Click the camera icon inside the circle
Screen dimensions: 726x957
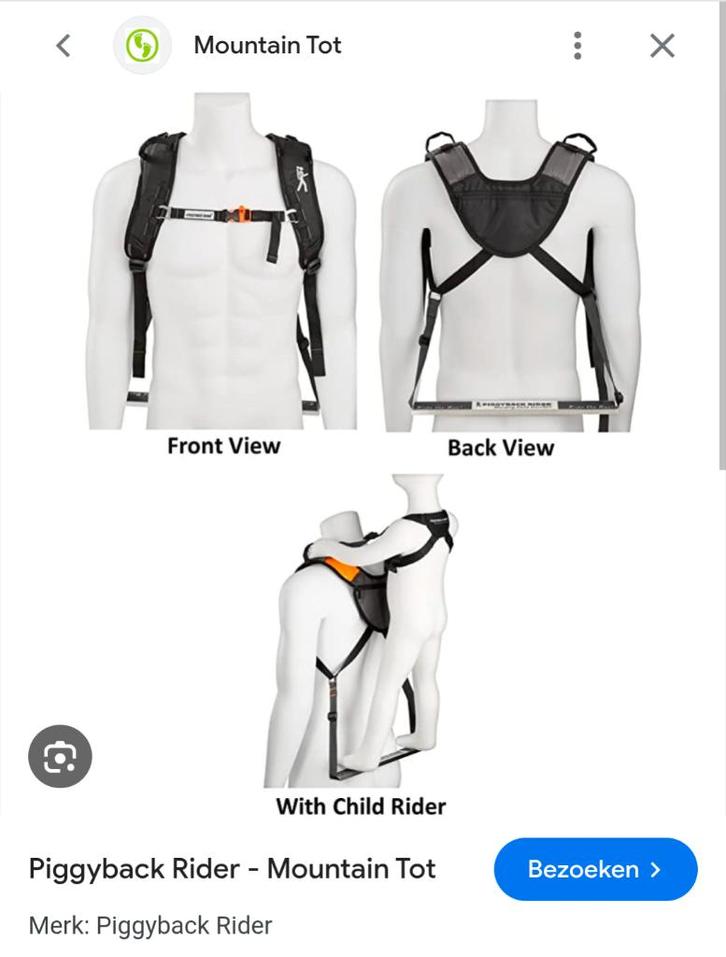click(60, 756)
